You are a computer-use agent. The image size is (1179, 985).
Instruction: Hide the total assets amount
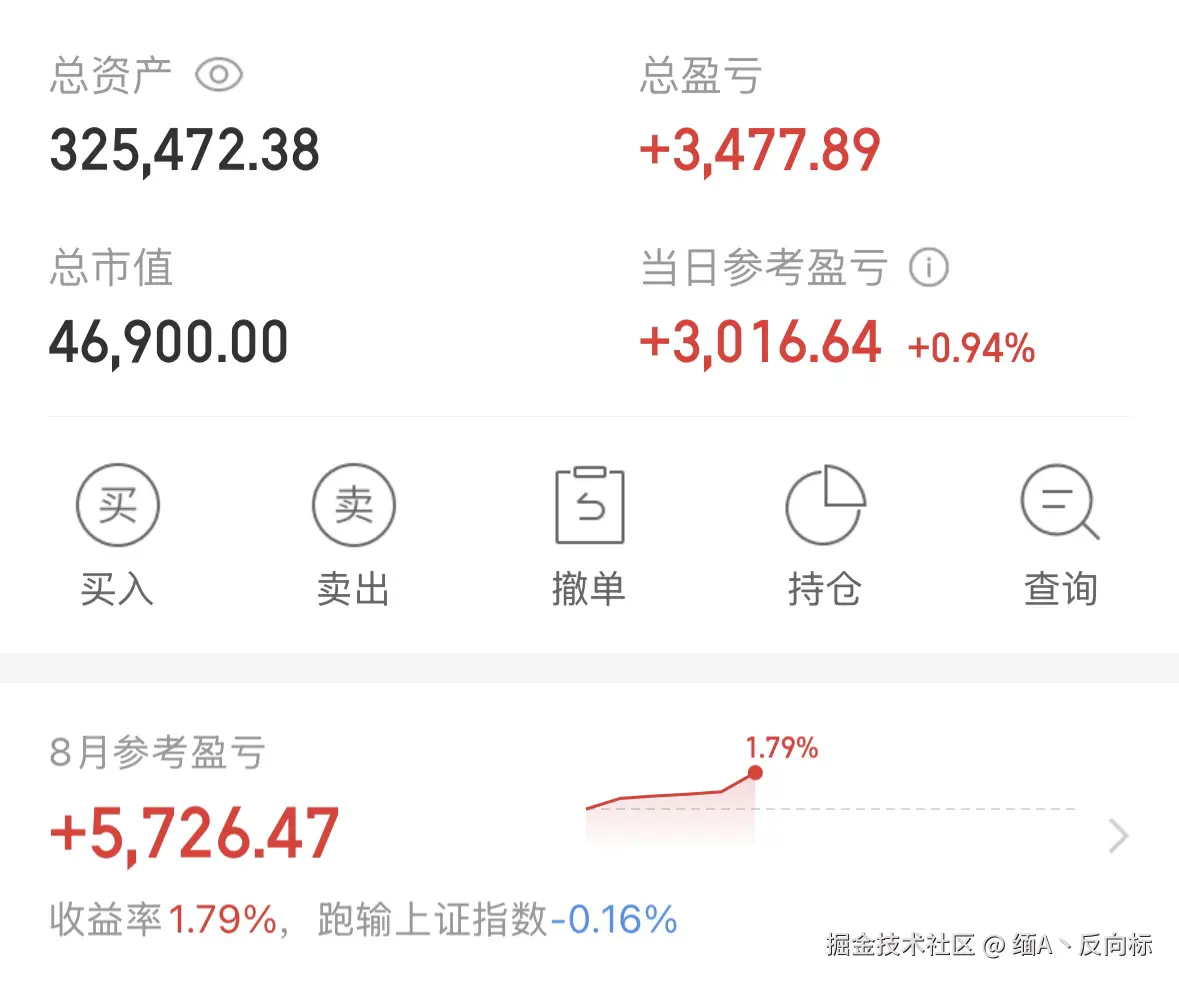[218, 75]
